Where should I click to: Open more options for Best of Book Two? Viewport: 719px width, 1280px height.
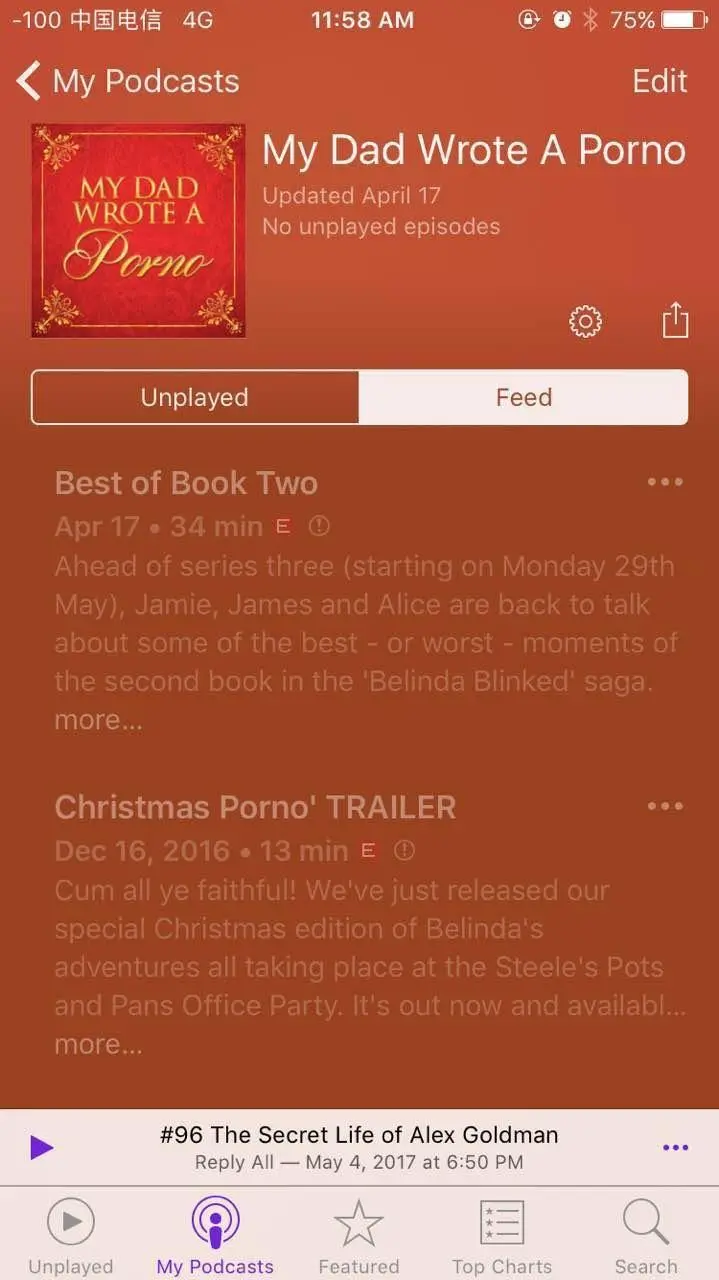665,482
